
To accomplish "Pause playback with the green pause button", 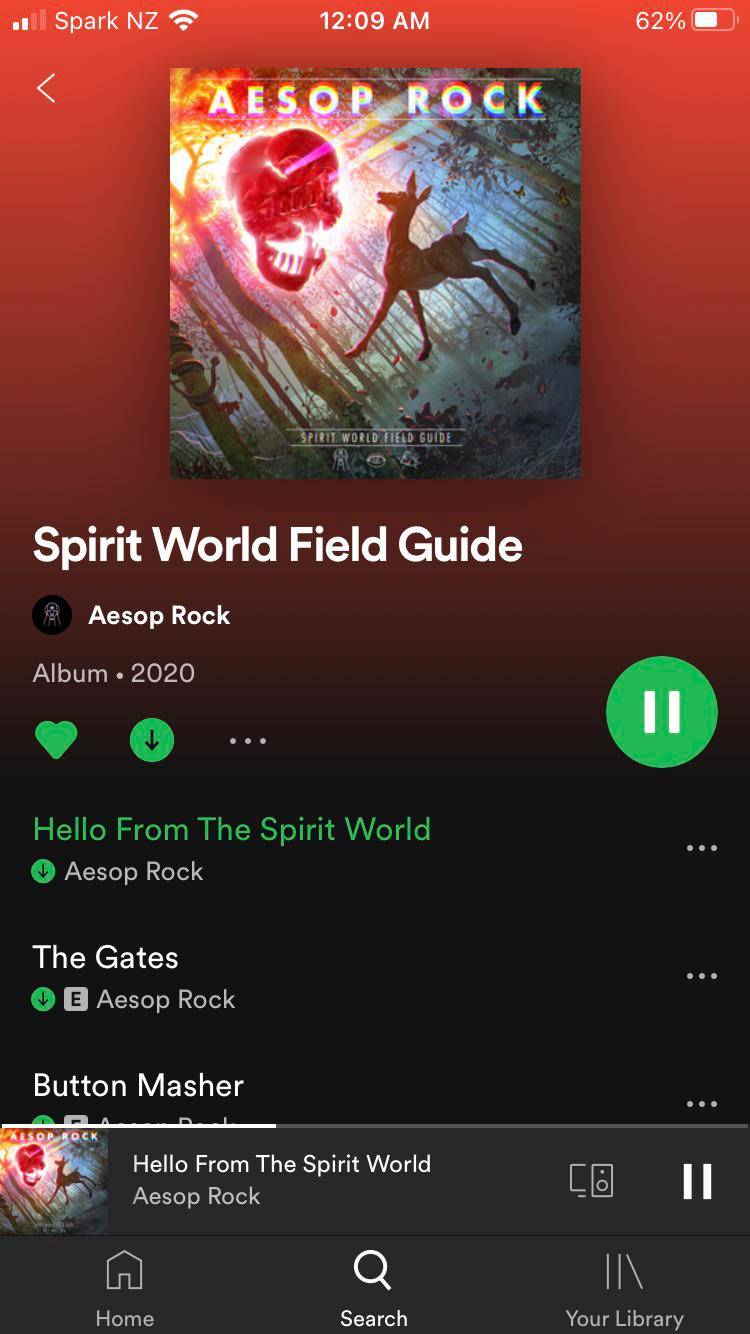I will point(661,712).
